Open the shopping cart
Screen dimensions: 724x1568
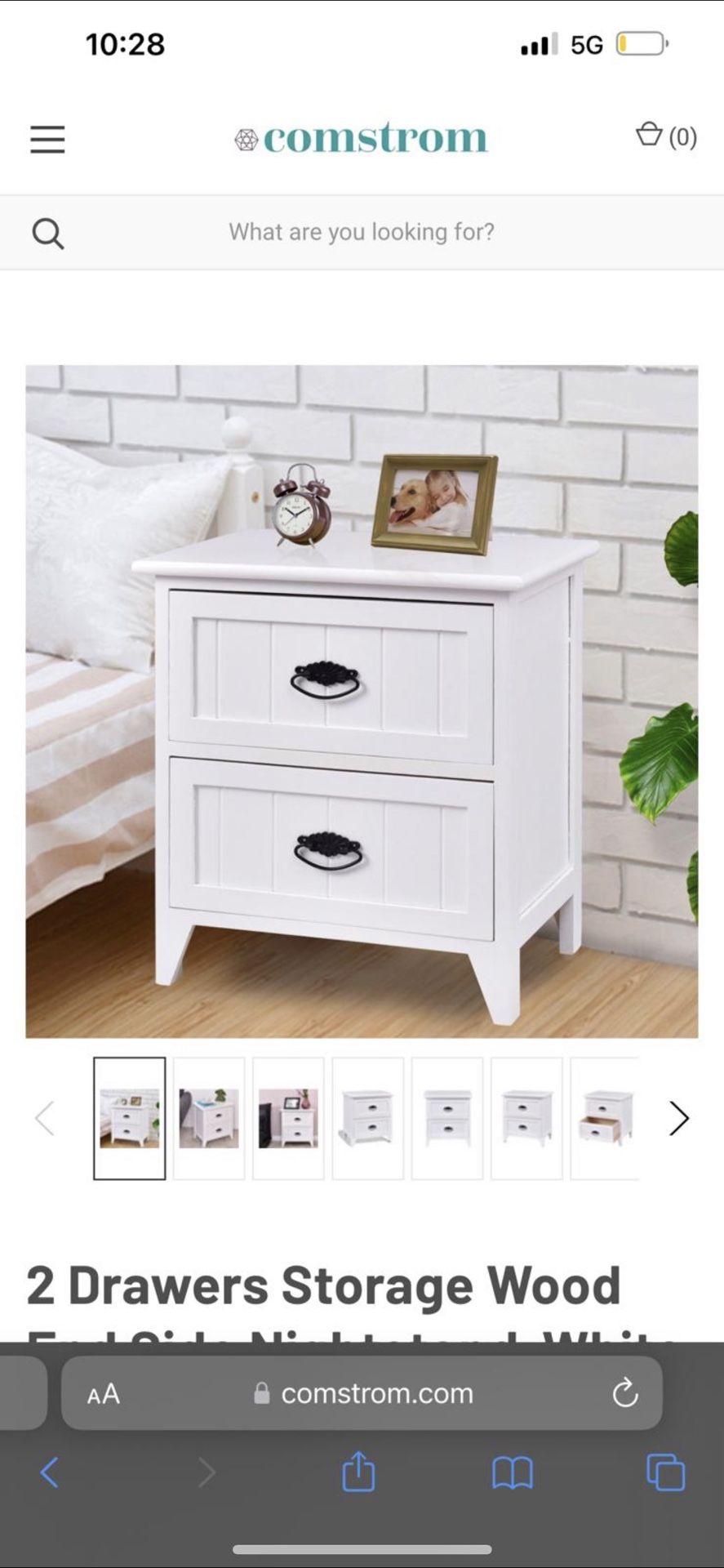pyautogui.click(x=664, y=136)
